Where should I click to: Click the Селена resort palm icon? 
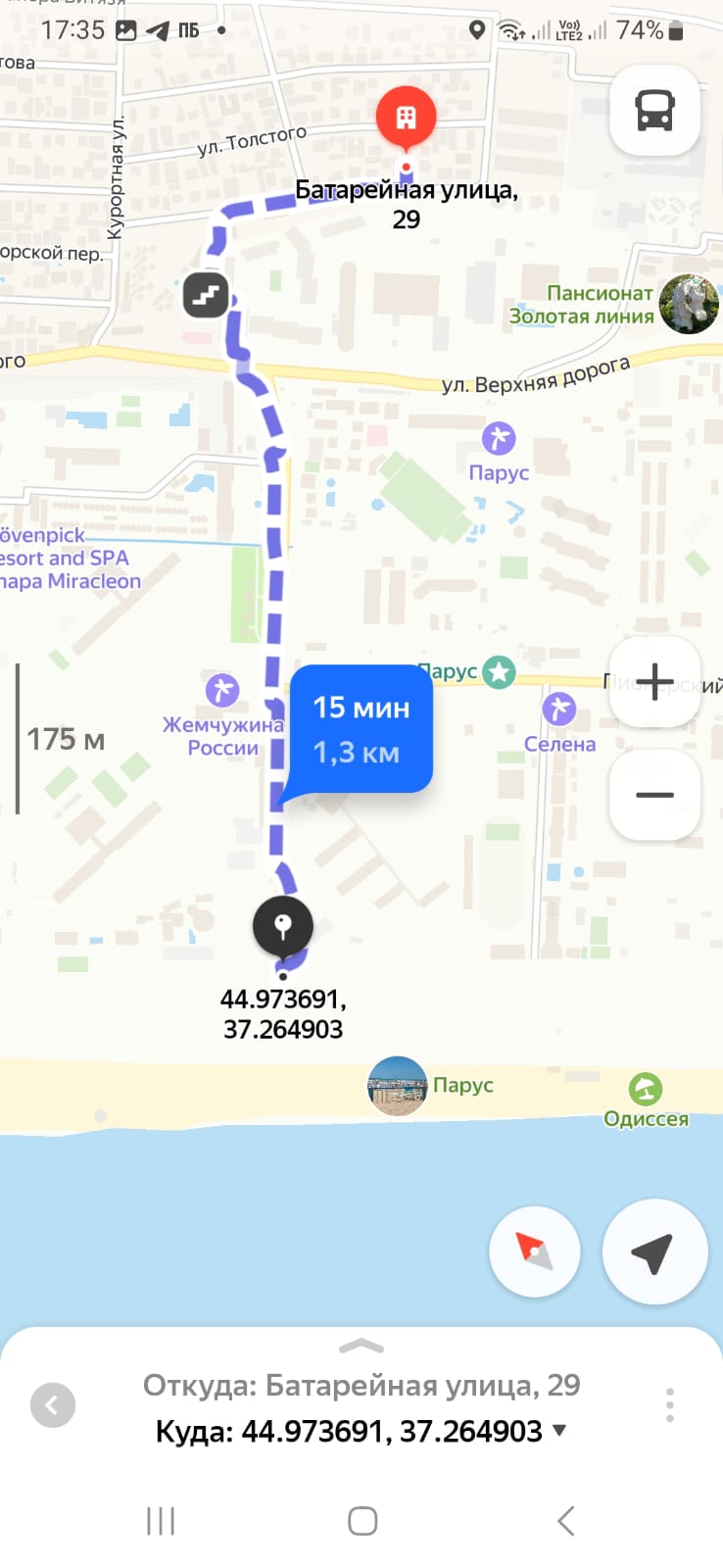(x=560, y=708)
